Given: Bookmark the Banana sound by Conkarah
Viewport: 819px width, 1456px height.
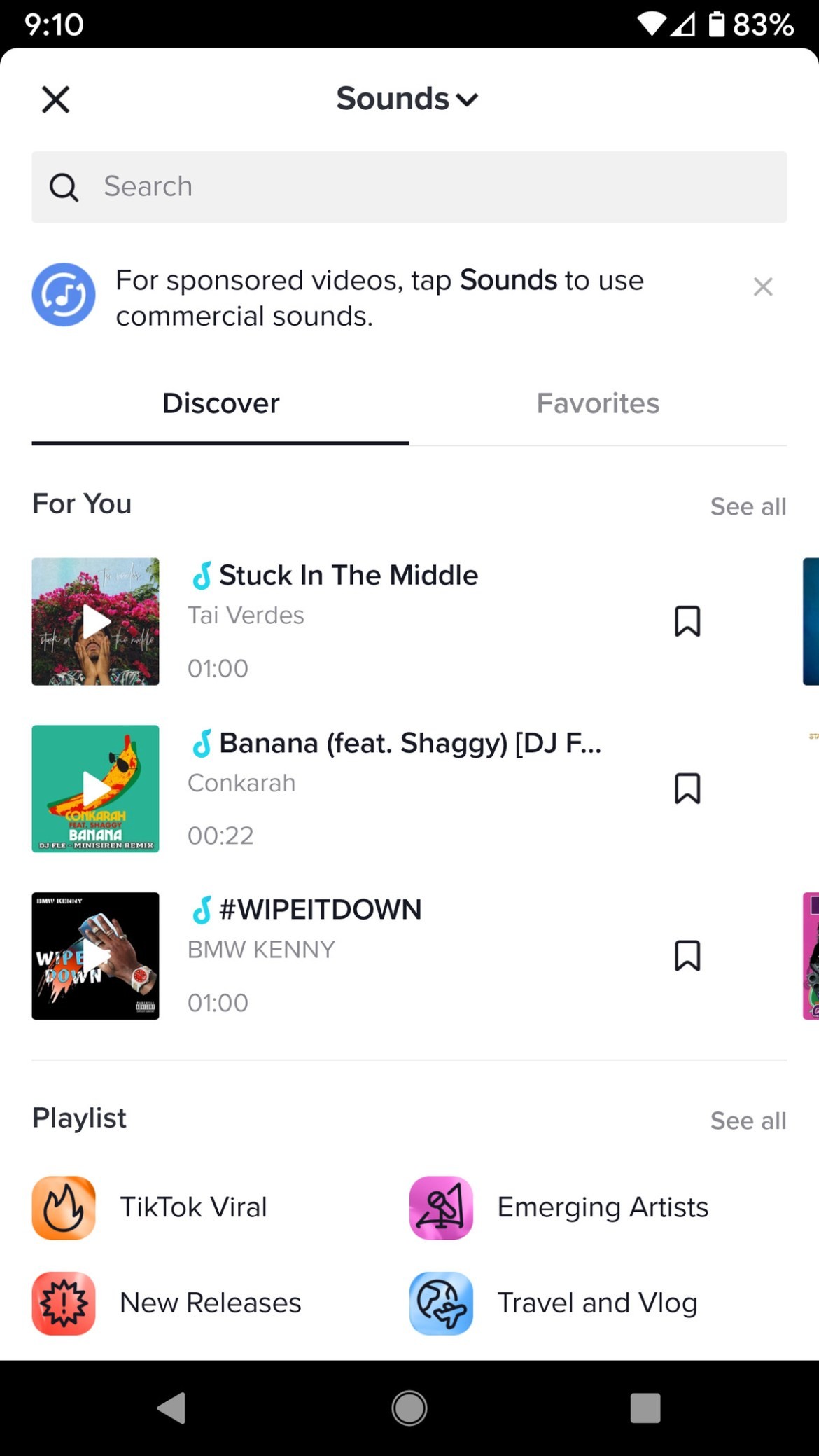Looking at the screenshot, I should [687, 789].
